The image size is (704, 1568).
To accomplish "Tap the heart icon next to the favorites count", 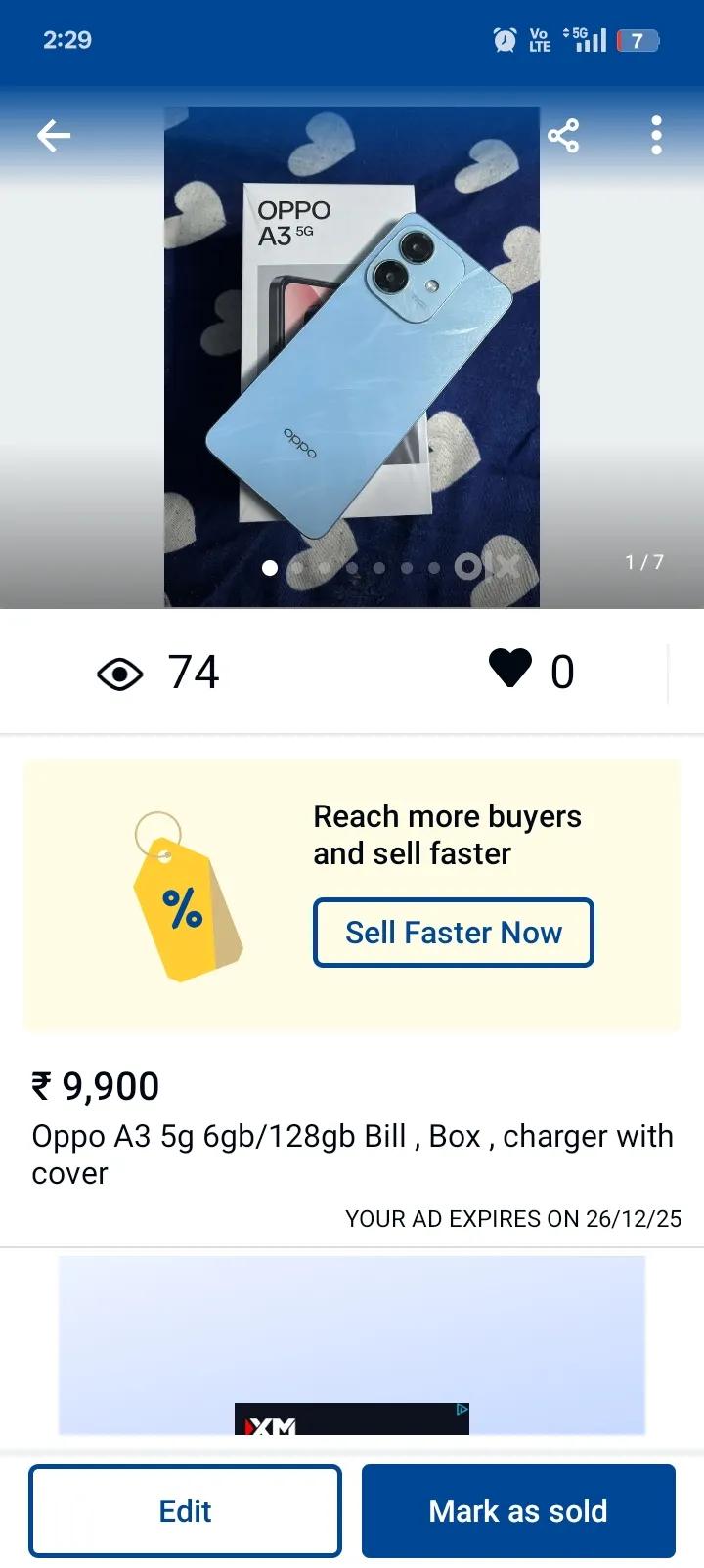I will coord(511,670).
